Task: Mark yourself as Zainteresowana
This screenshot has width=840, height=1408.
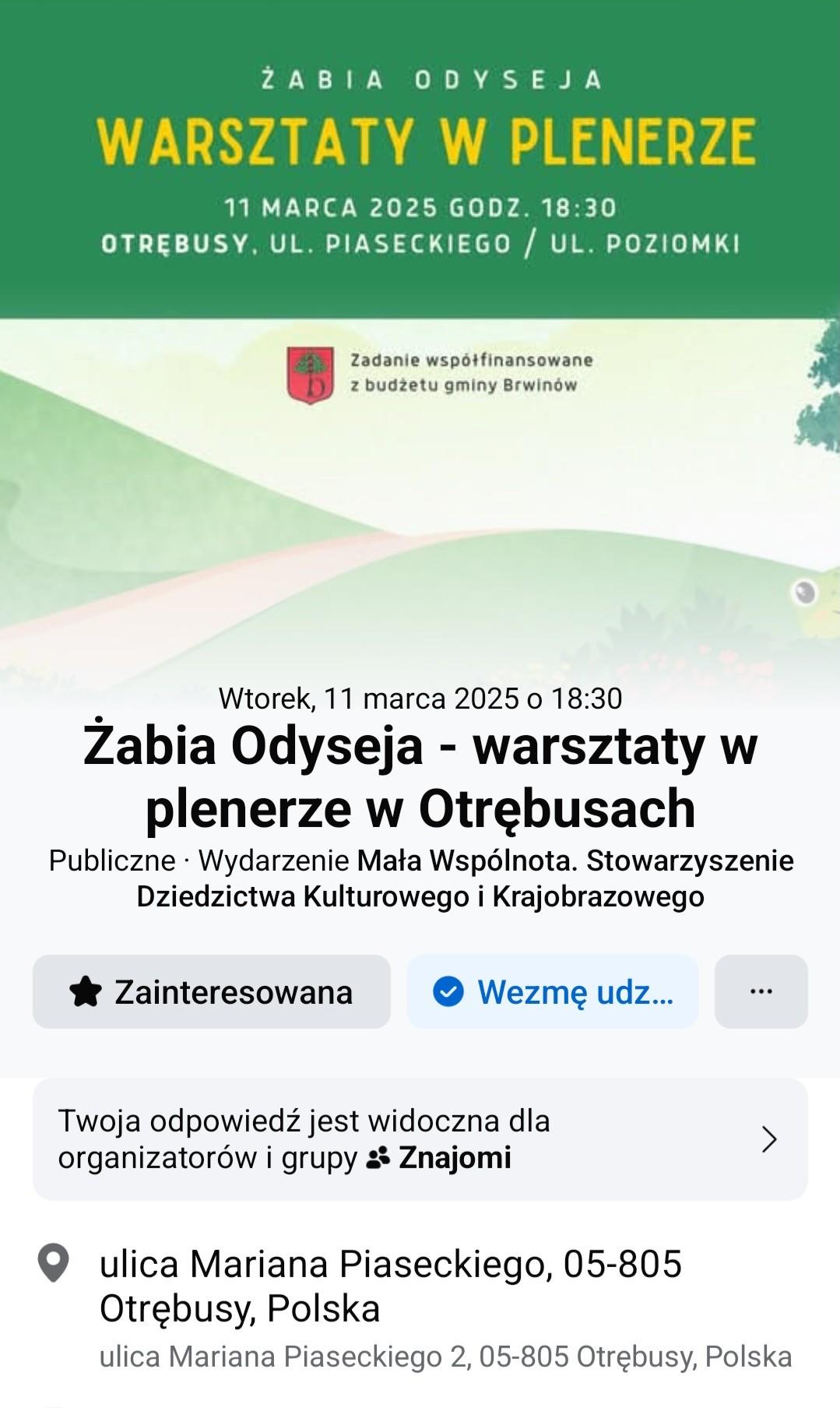Action: pos(211,991)
